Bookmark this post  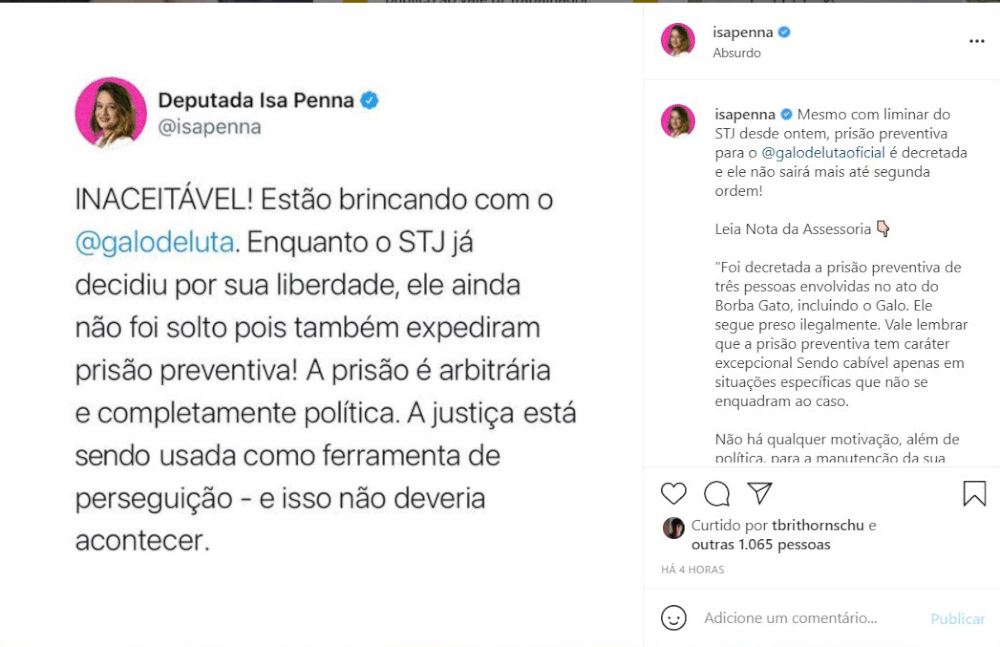(x=974, y=494)
